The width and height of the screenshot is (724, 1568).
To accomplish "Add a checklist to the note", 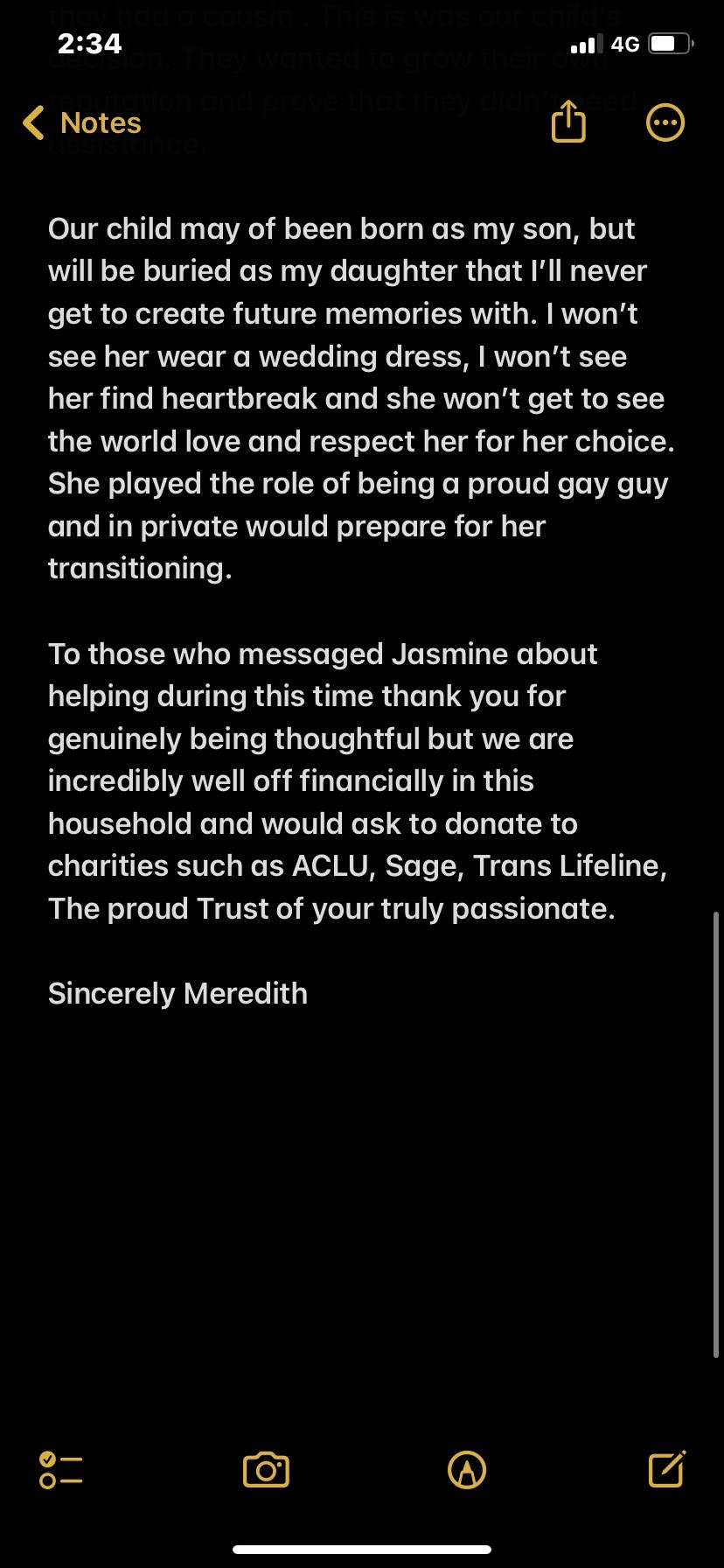I will click(61, 1470).
